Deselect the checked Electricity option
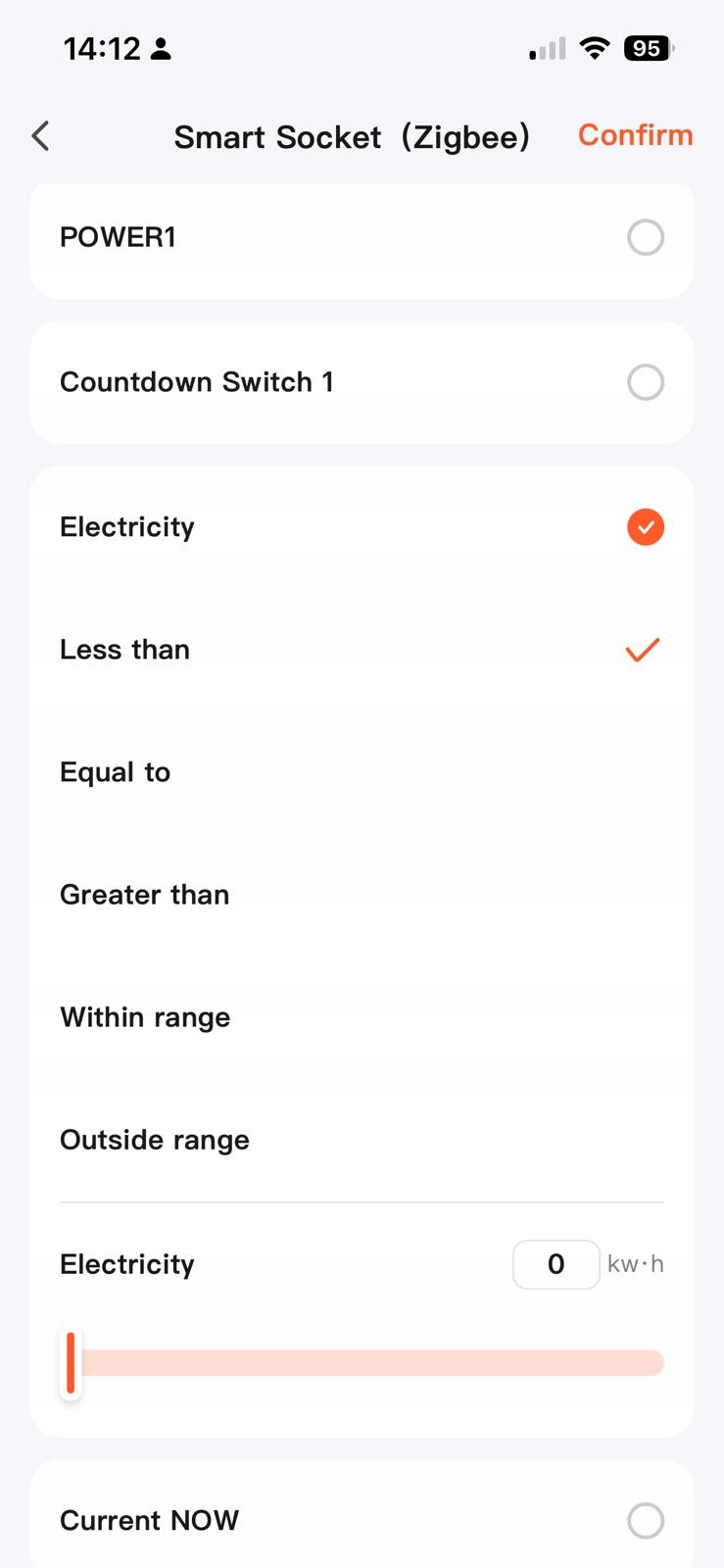Image resolution: width=724 pixels, height=1568 pixels. pos(645,527)
